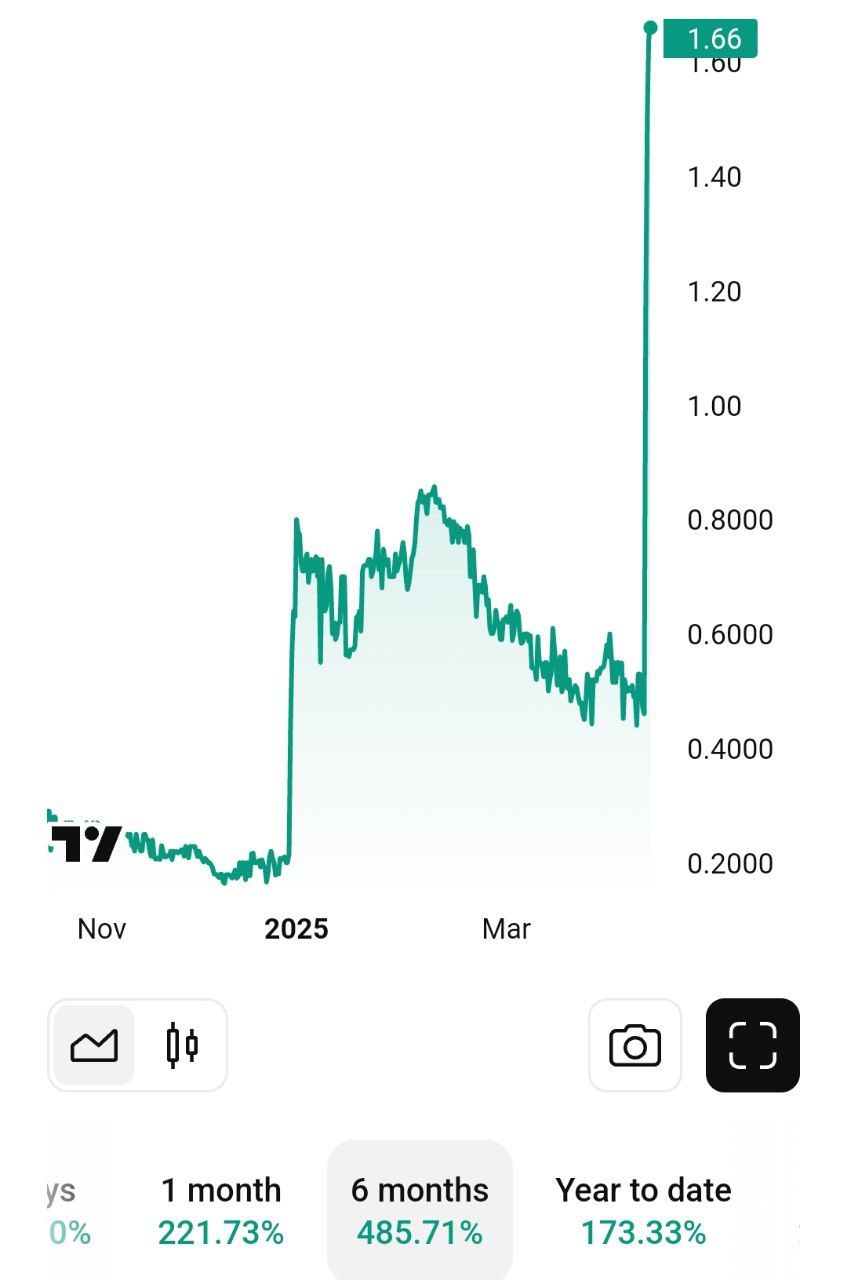Switch to the candlestick chart view
The width and height of the screenshot is (847, 1280).
[x=182, y=1046]
